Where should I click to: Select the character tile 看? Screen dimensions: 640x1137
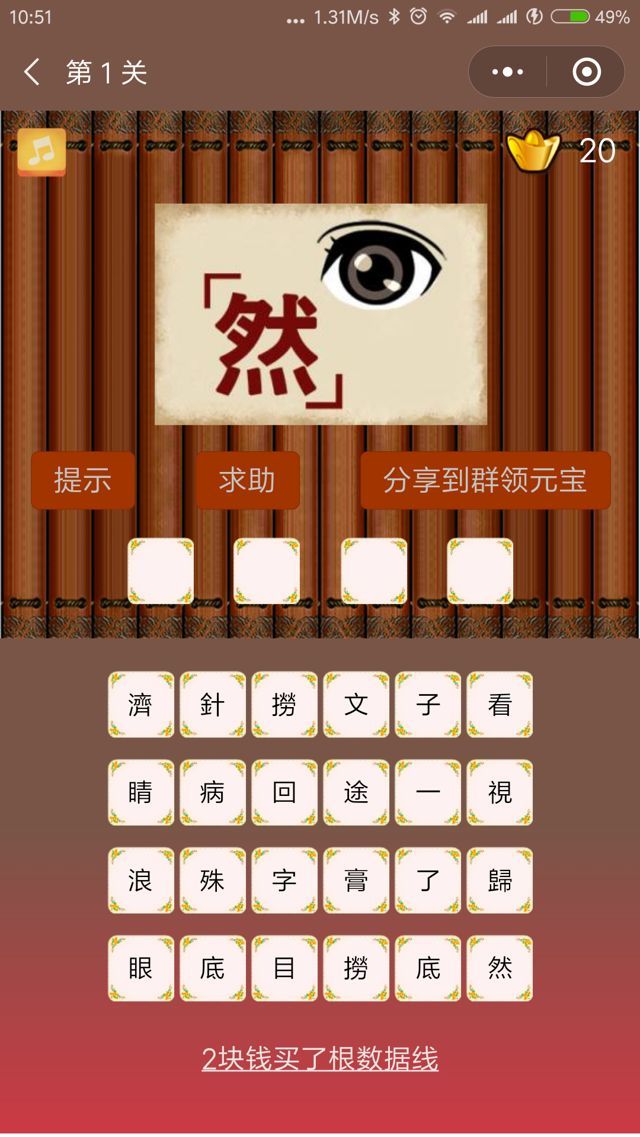[499, 705]
